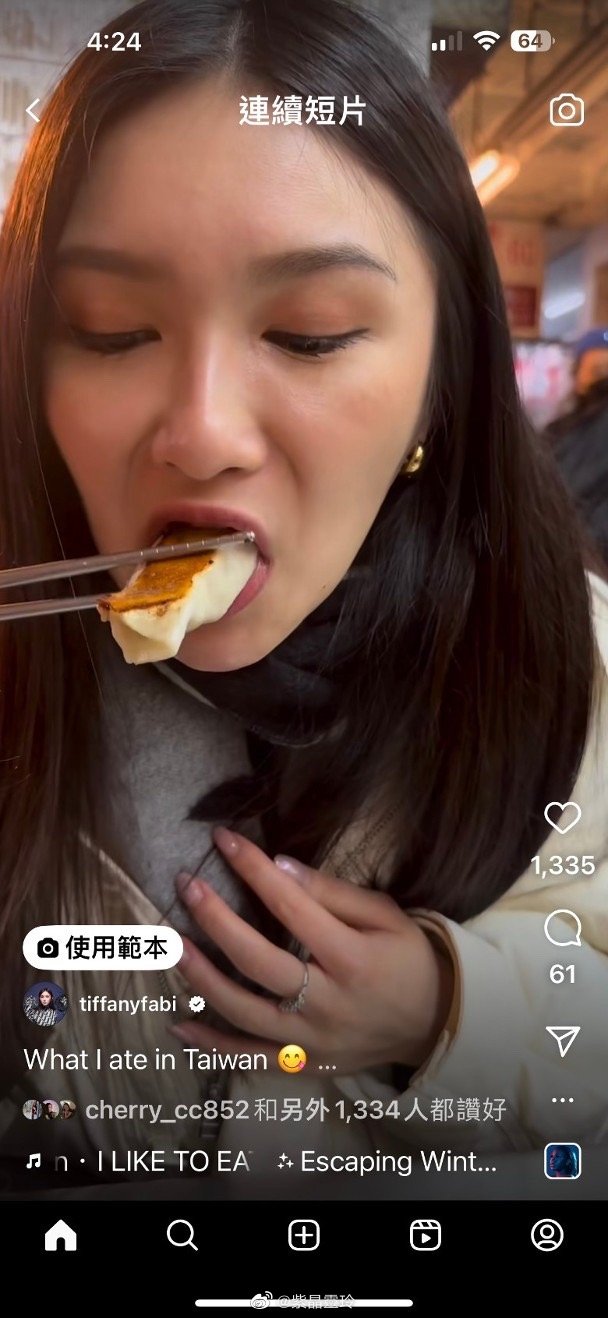
Task: Switch to the Home tab
Action: click(61, 1236)
